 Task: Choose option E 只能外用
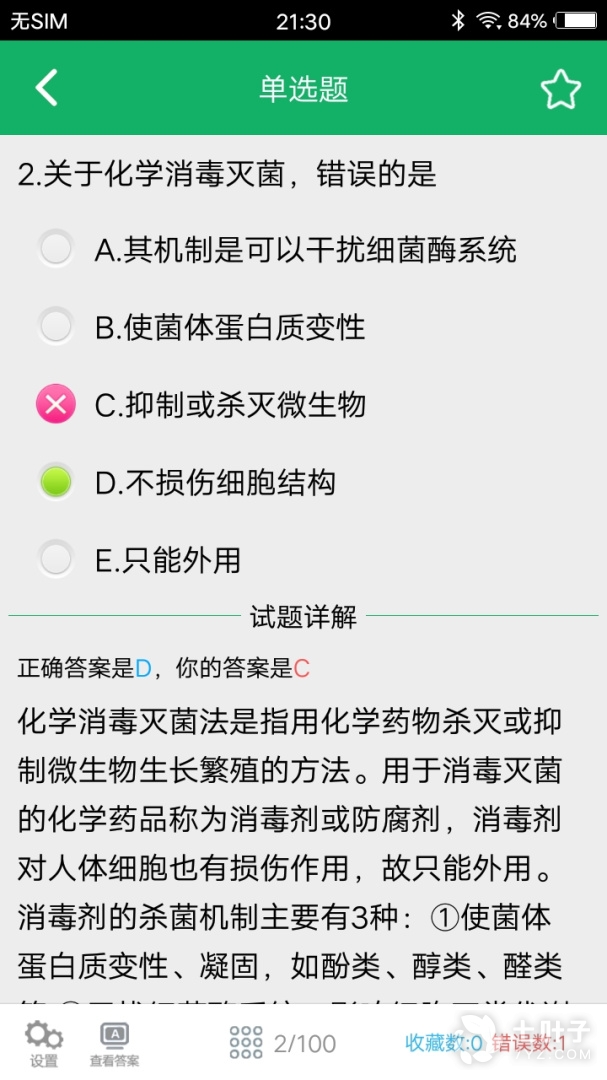pos(56,559)
